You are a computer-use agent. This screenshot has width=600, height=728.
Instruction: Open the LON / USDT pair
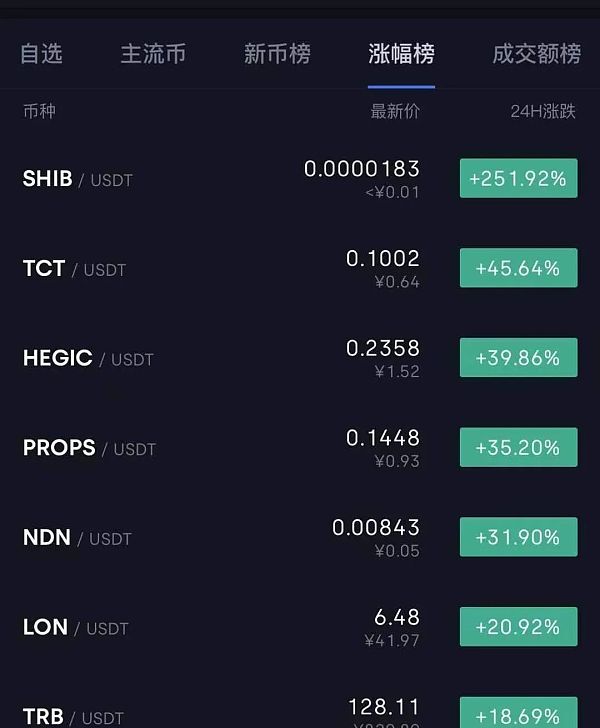coord(75,628)
